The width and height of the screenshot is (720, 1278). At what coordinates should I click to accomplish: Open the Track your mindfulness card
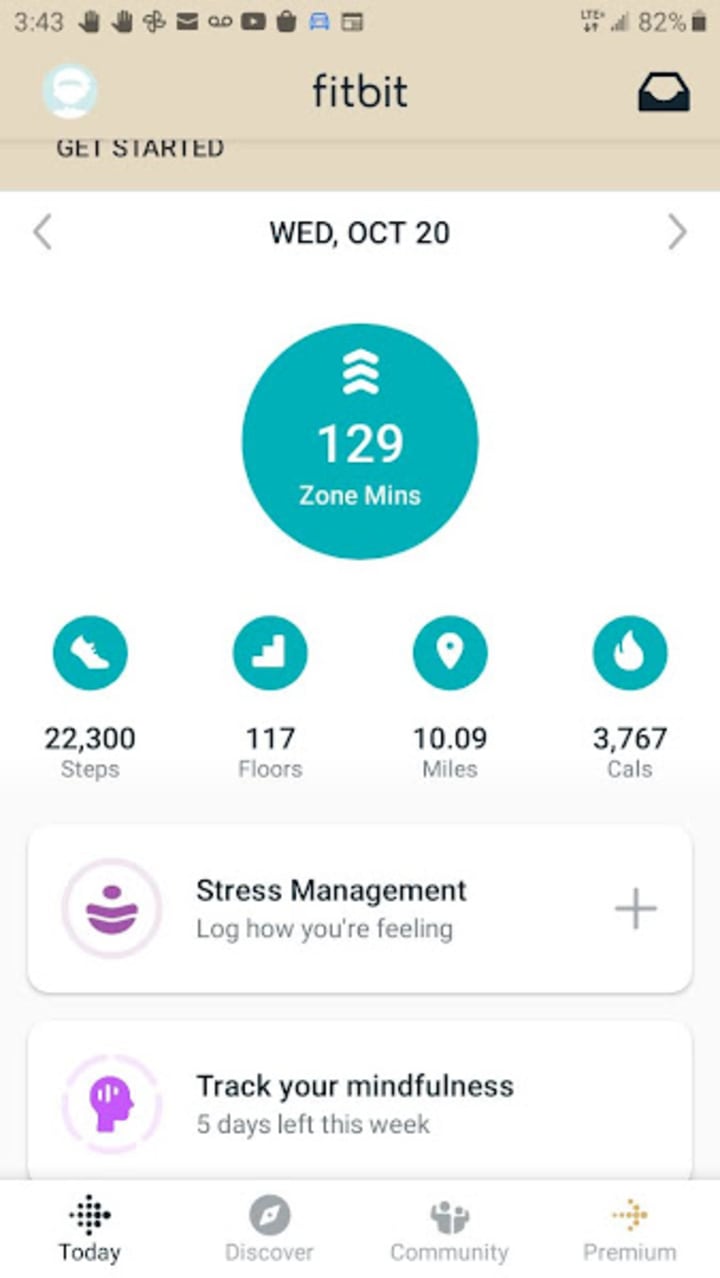click(355, 1102)
